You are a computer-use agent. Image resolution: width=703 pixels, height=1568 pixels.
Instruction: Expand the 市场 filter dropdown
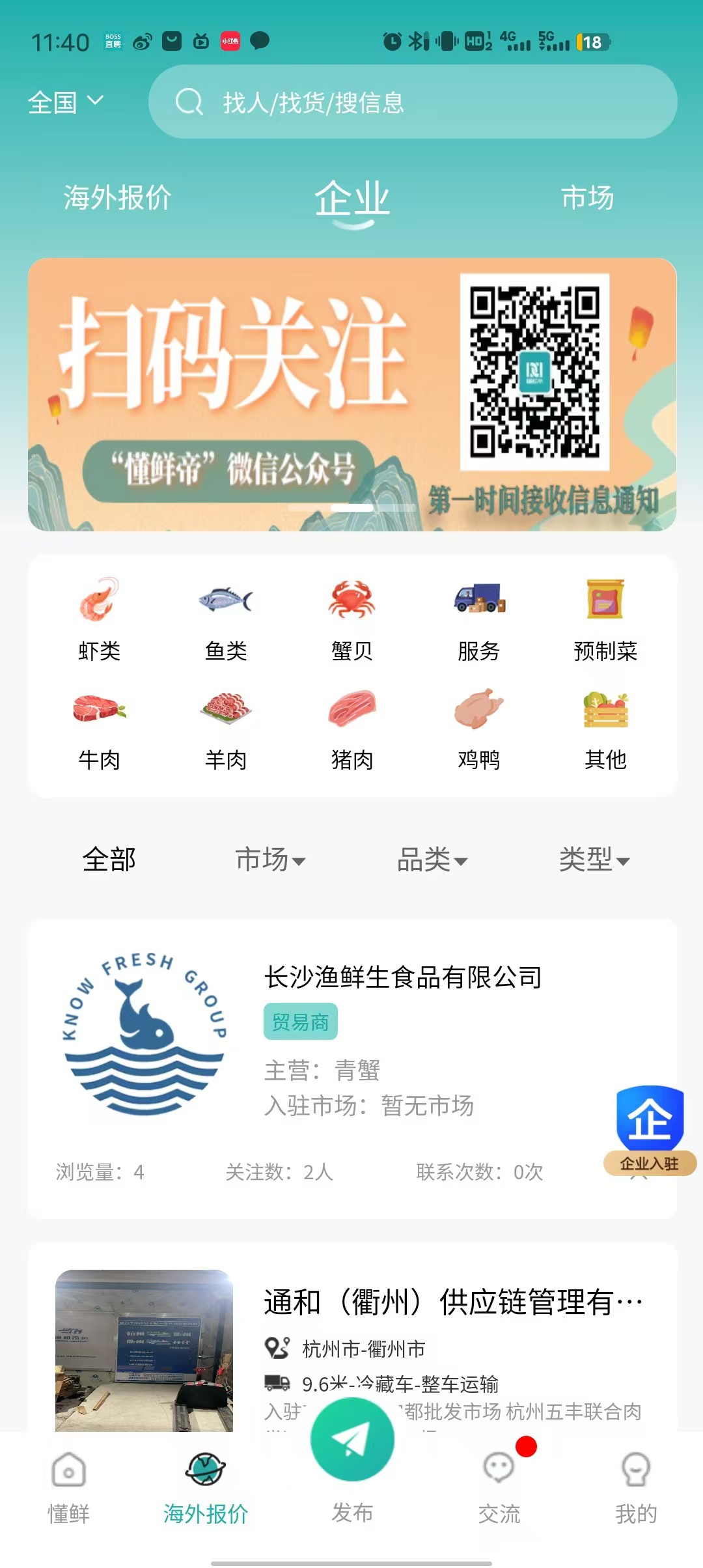(x=269, y=860)
